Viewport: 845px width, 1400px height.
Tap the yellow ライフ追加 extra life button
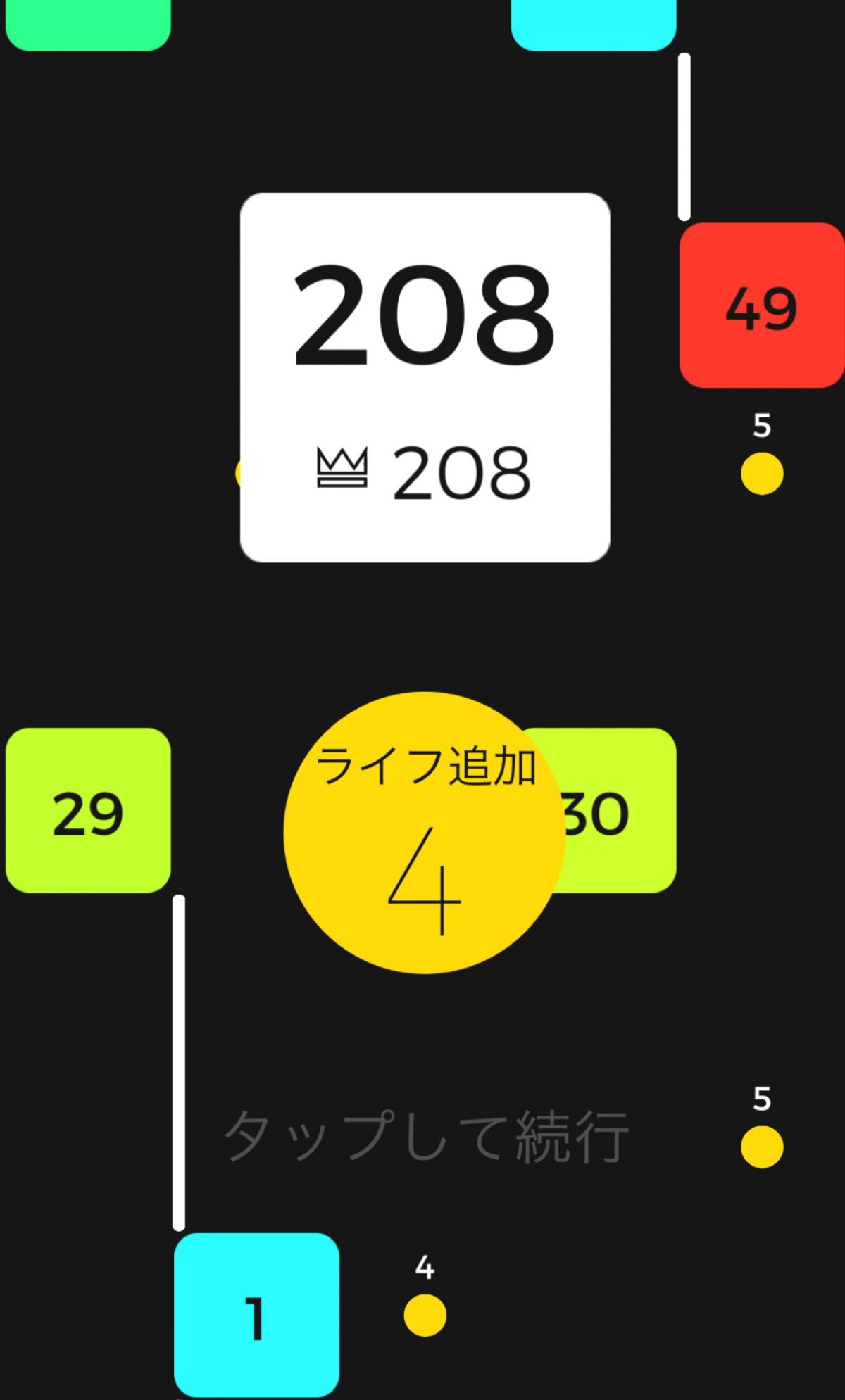[x=425, y=833]
